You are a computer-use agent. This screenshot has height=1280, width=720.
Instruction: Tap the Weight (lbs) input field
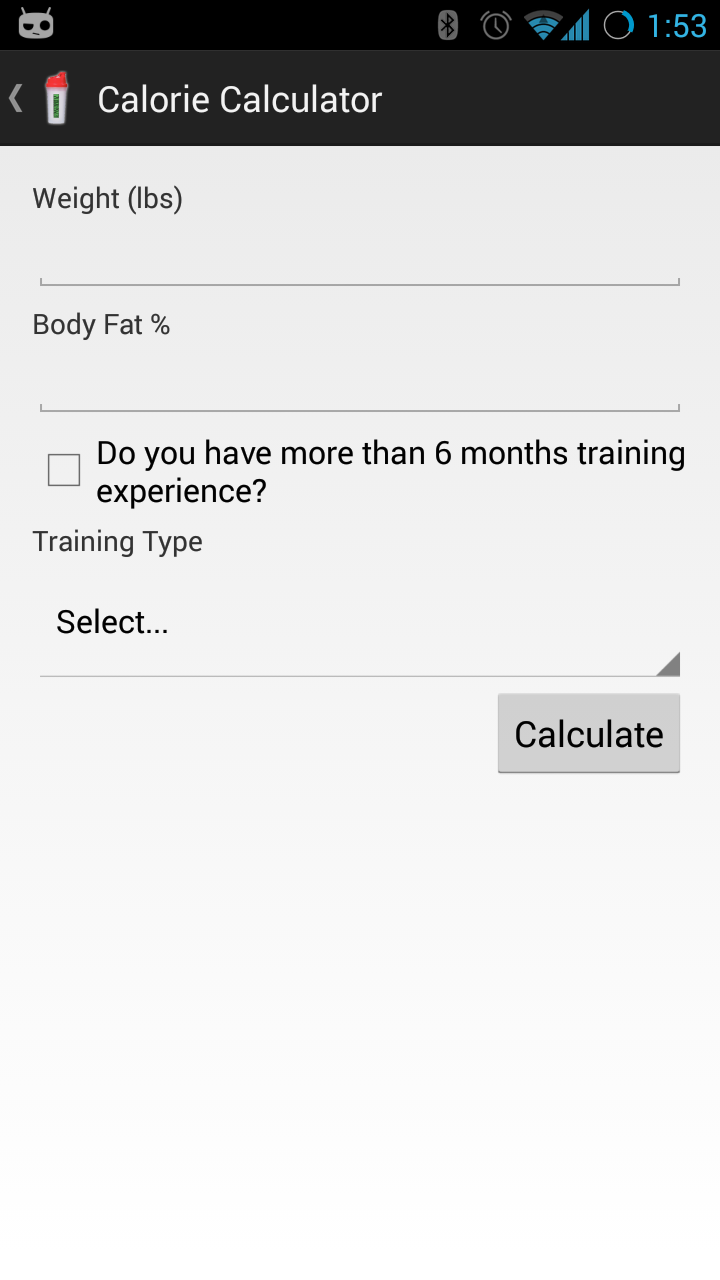tap(360, 260)
